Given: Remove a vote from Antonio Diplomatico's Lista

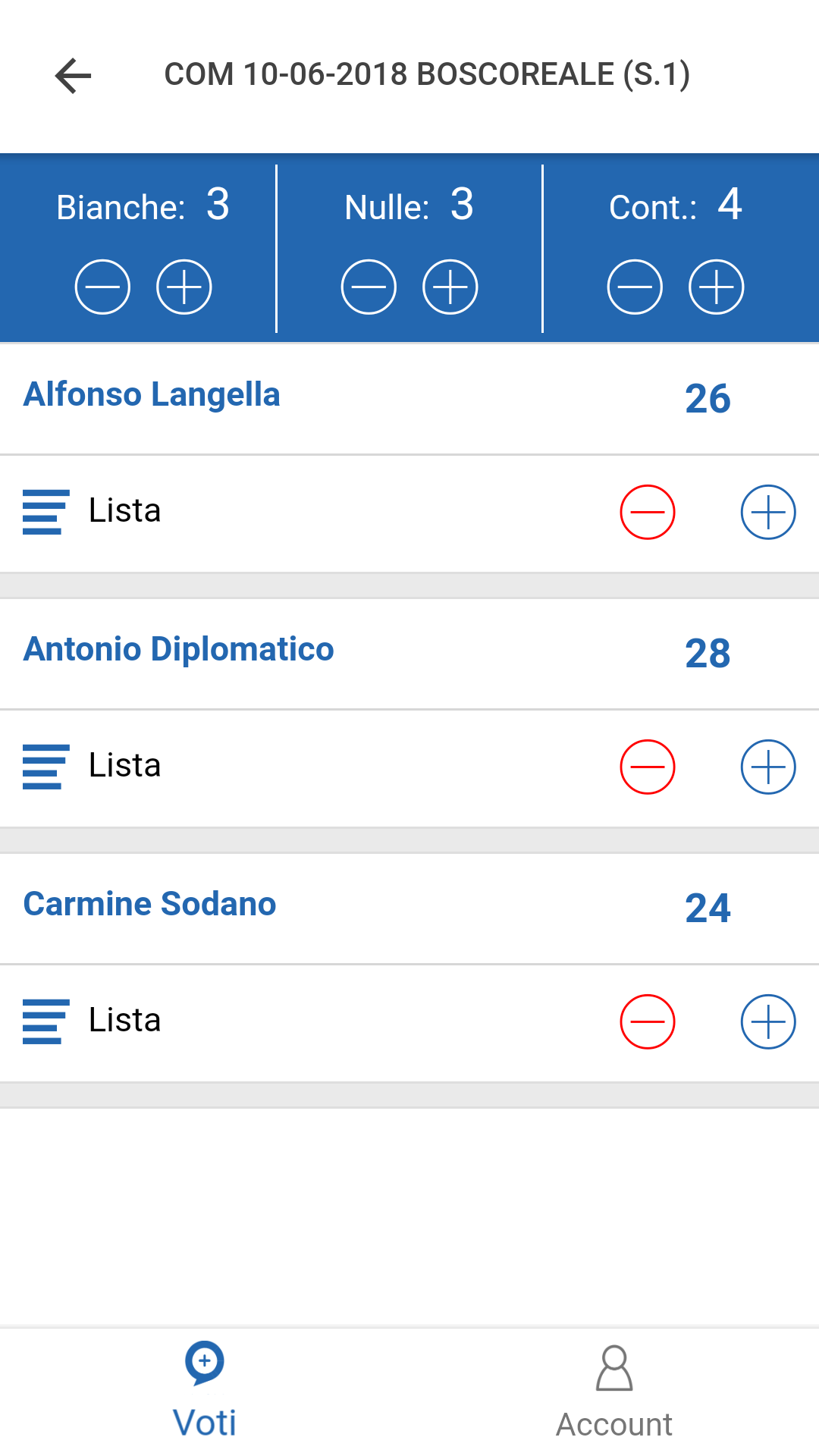Looking at the screenshot, I should [x=648, y=767].
